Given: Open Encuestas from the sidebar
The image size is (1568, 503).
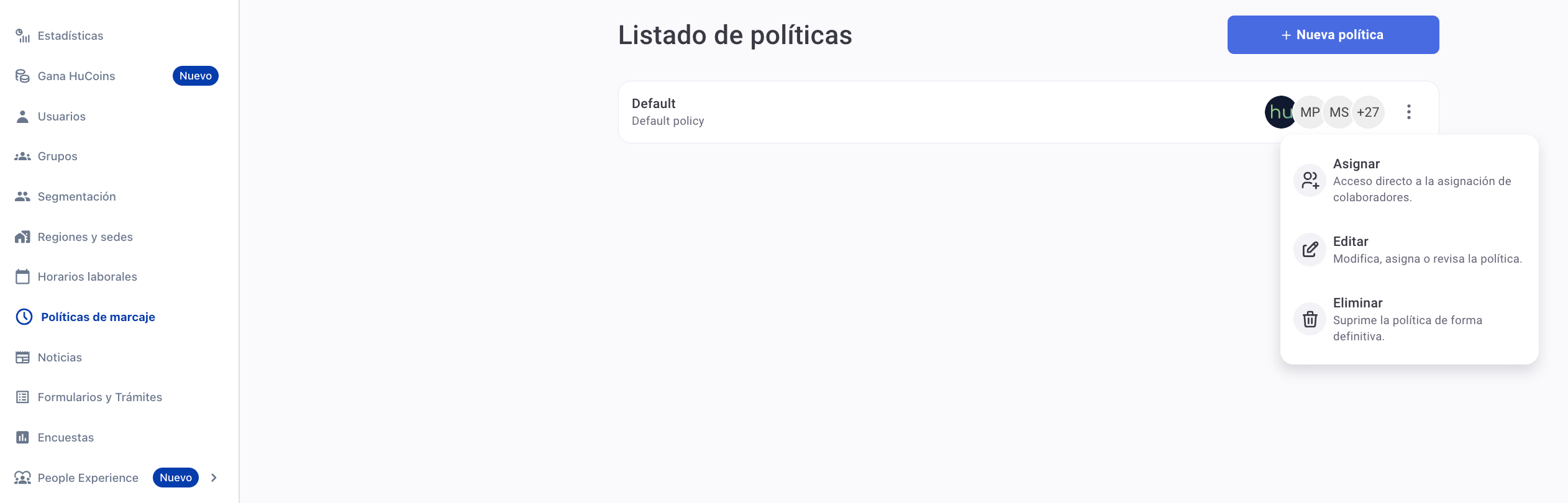Looking at the screenshot, I should (65, 438).
